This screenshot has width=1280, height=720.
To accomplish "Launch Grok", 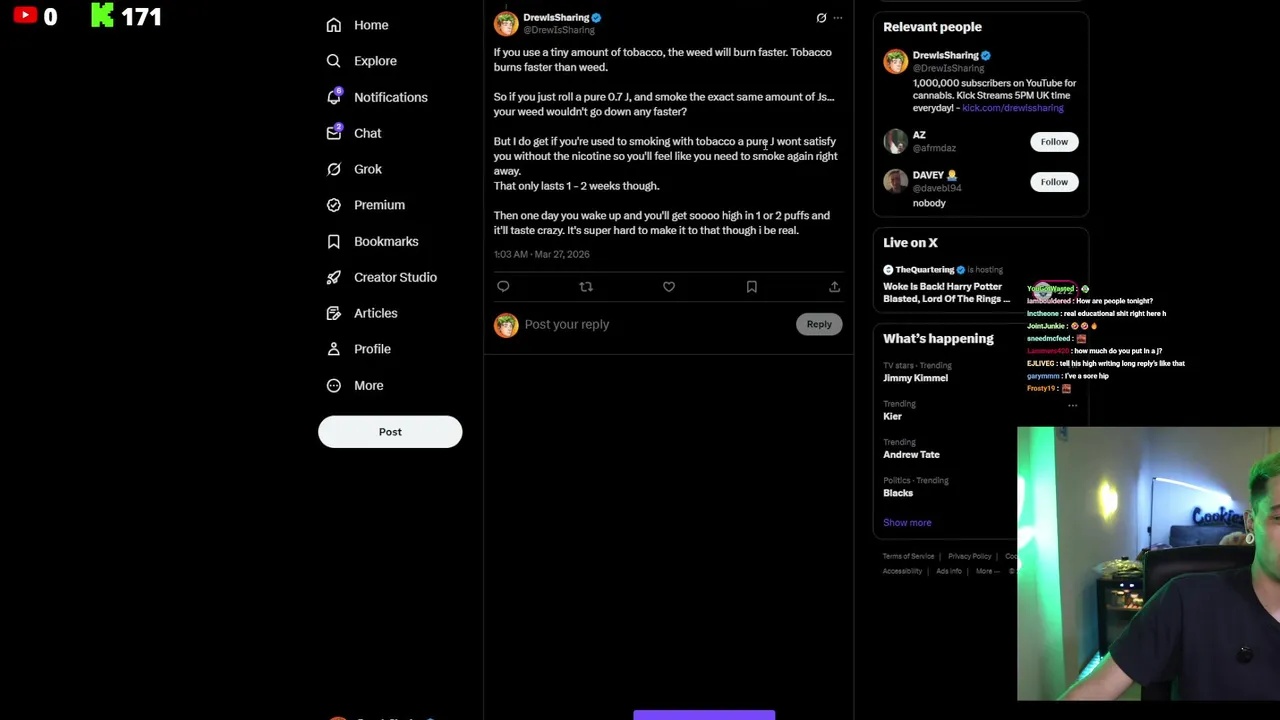I will click(x=354, y=169).
